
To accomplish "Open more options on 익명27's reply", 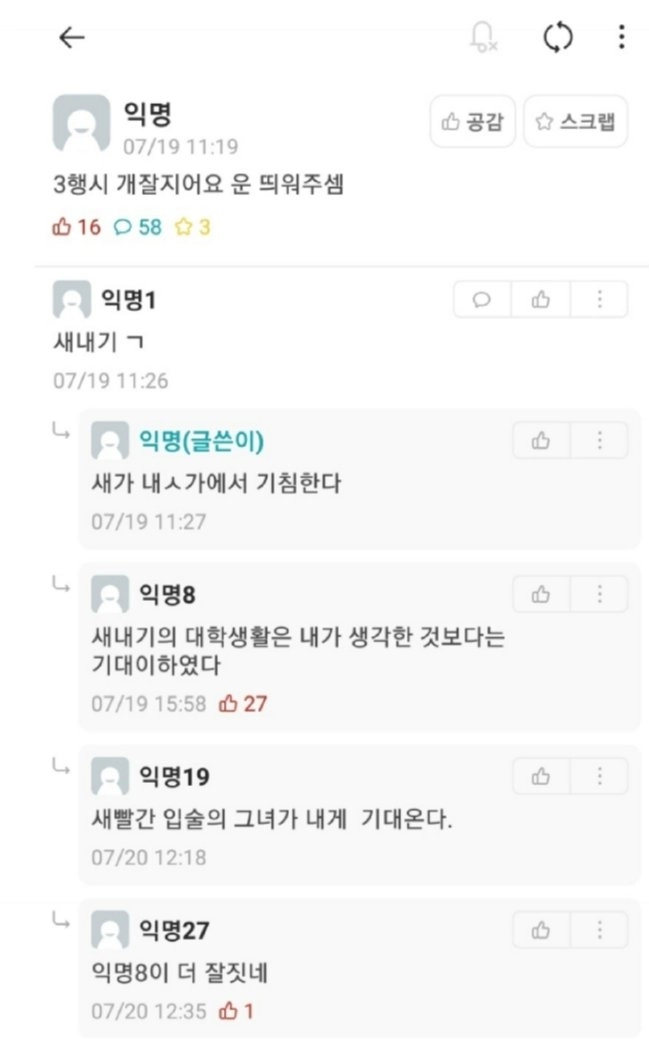I will tap(599, 930).
